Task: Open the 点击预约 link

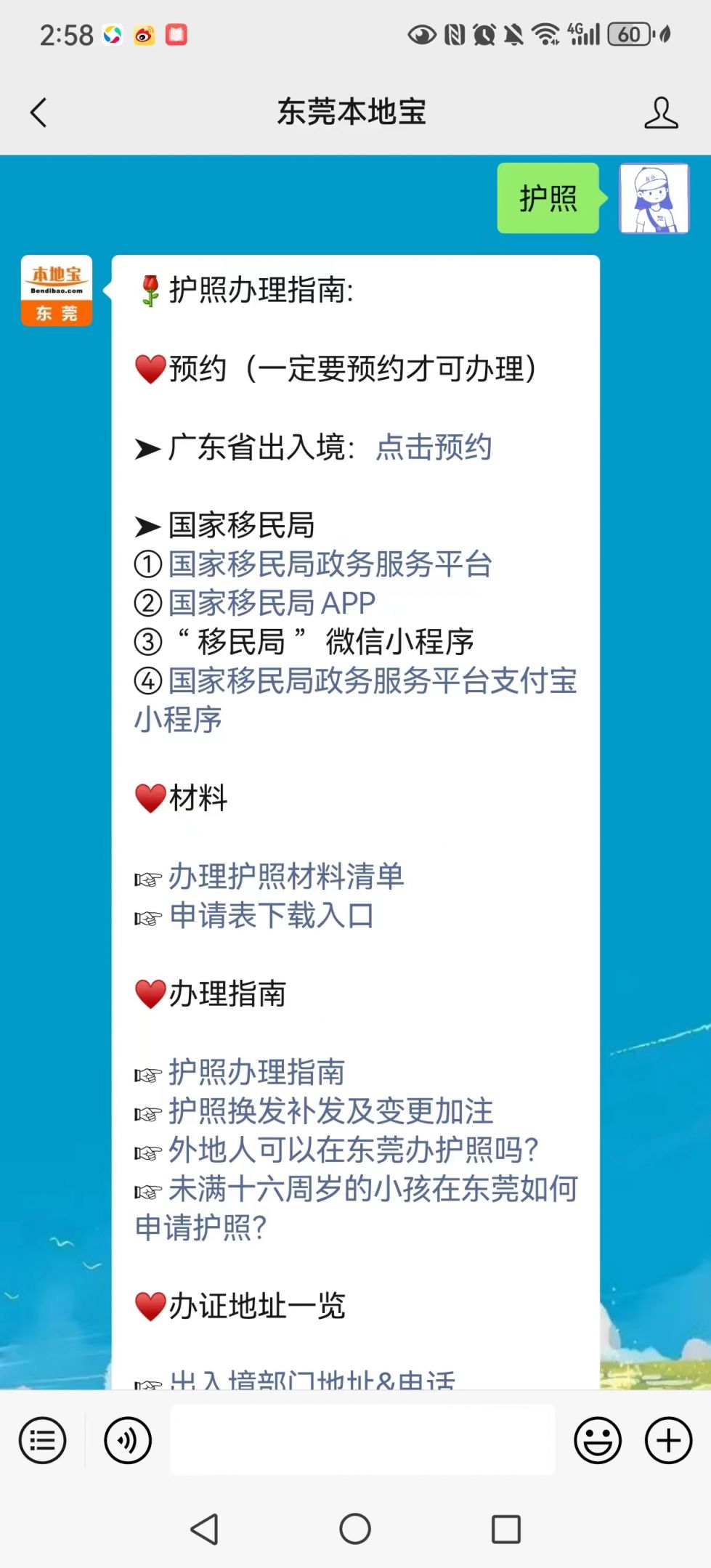Action: (434, 447)
